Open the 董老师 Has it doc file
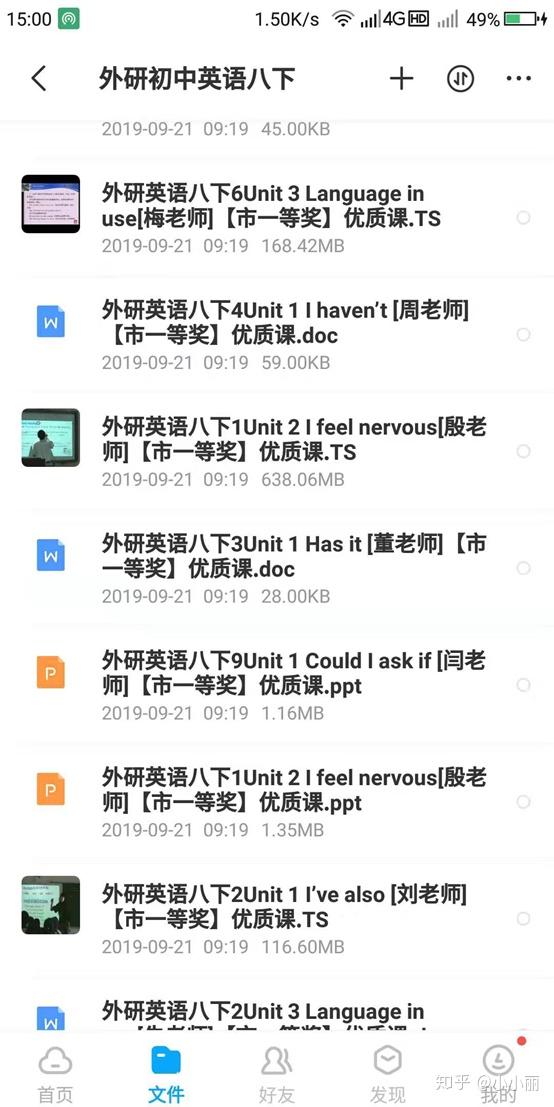This screenshot has width=554, height=1107. [277, 568]
